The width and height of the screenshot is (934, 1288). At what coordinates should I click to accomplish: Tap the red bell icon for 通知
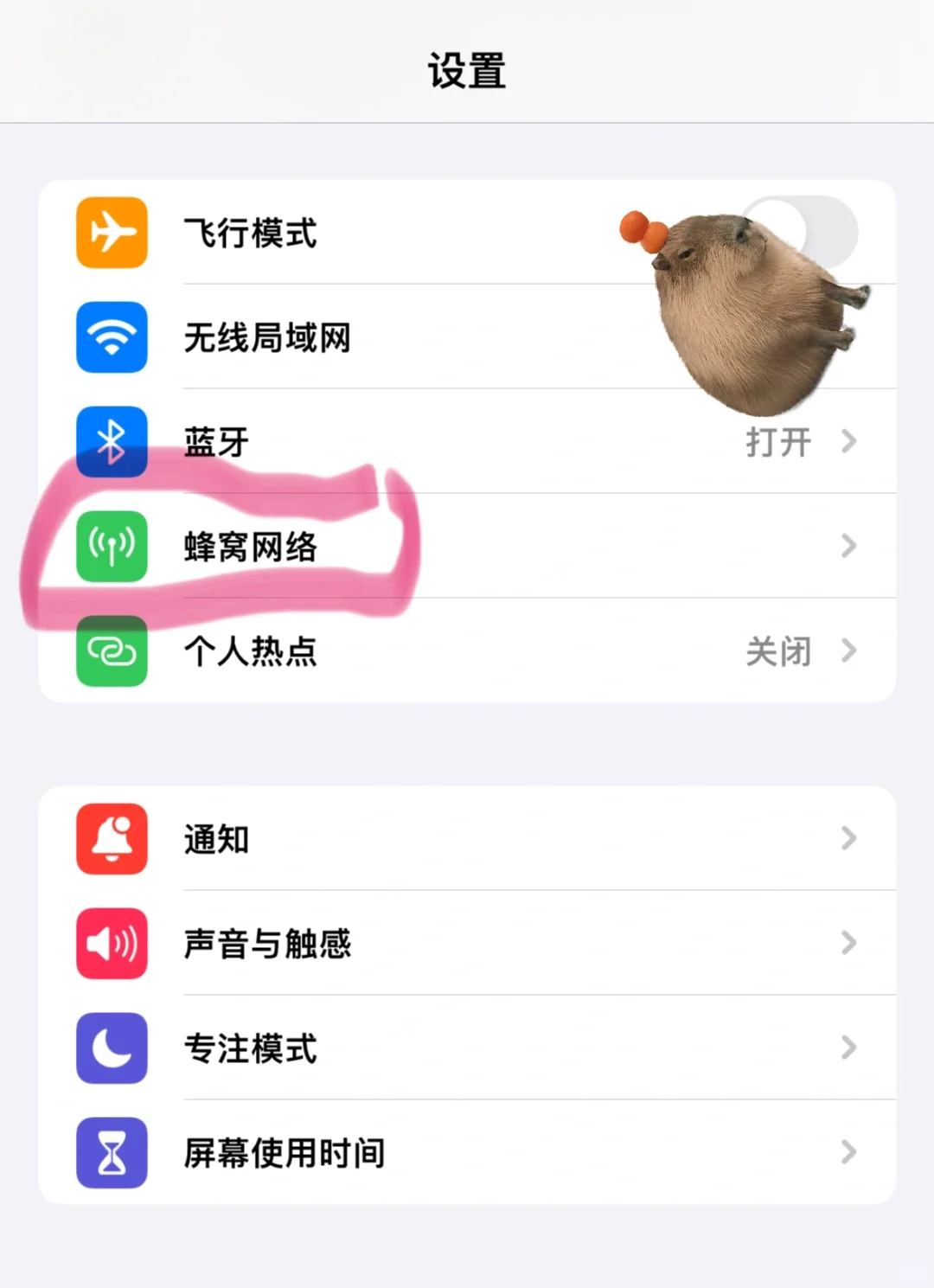pos(111,840)
